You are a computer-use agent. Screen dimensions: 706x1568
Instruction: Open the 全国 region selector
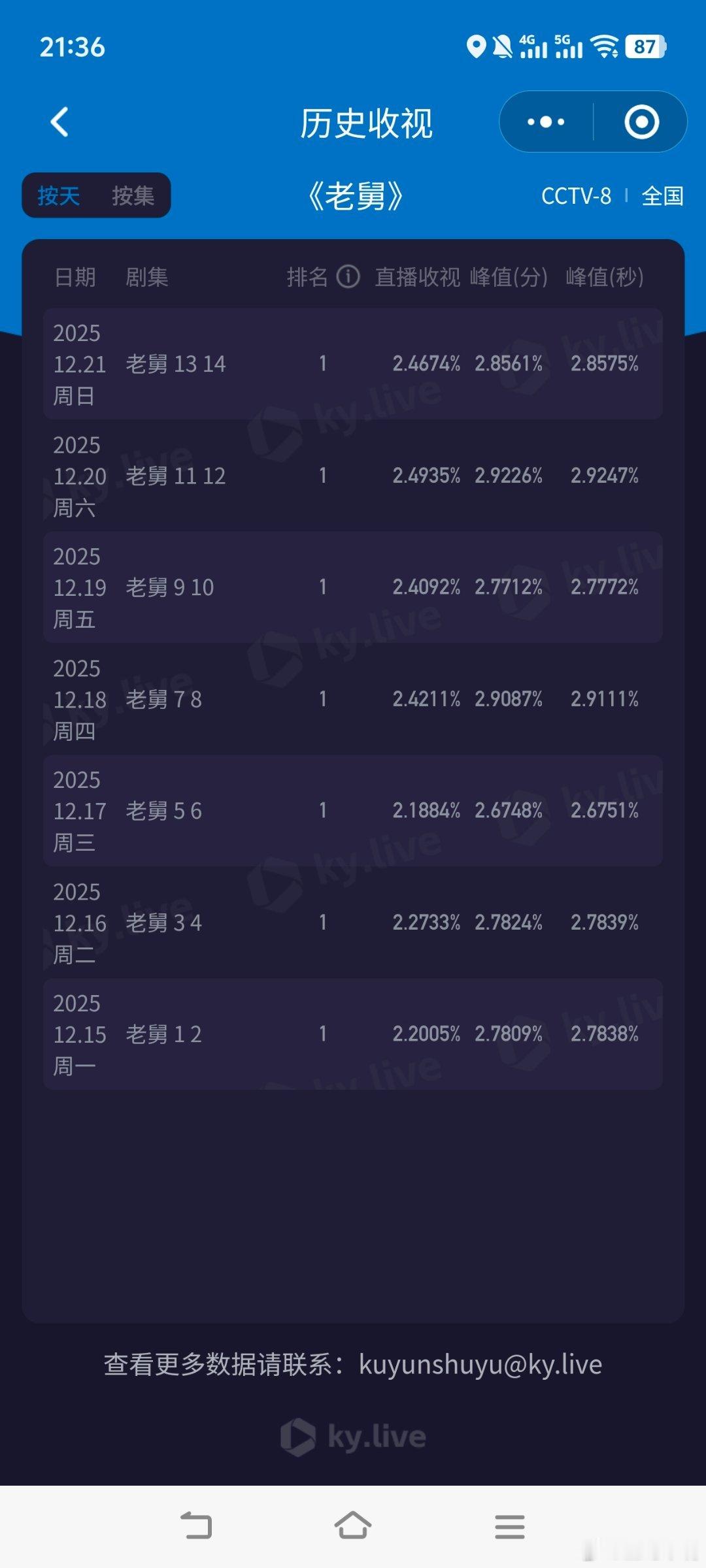(x=662, y=195)
